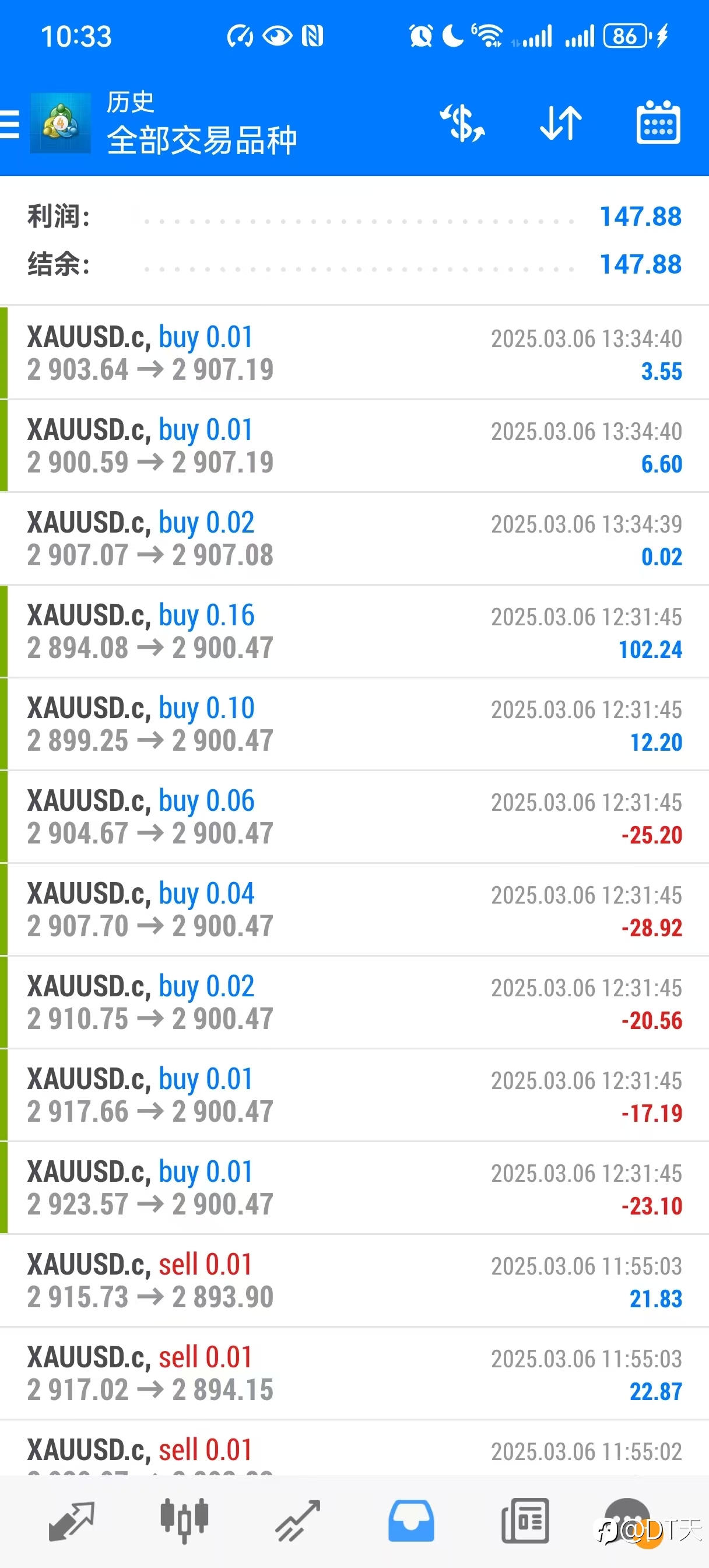Open buy 0.02 trade opened at 2 907.07
709x1568 pixels.
point(354,538)
